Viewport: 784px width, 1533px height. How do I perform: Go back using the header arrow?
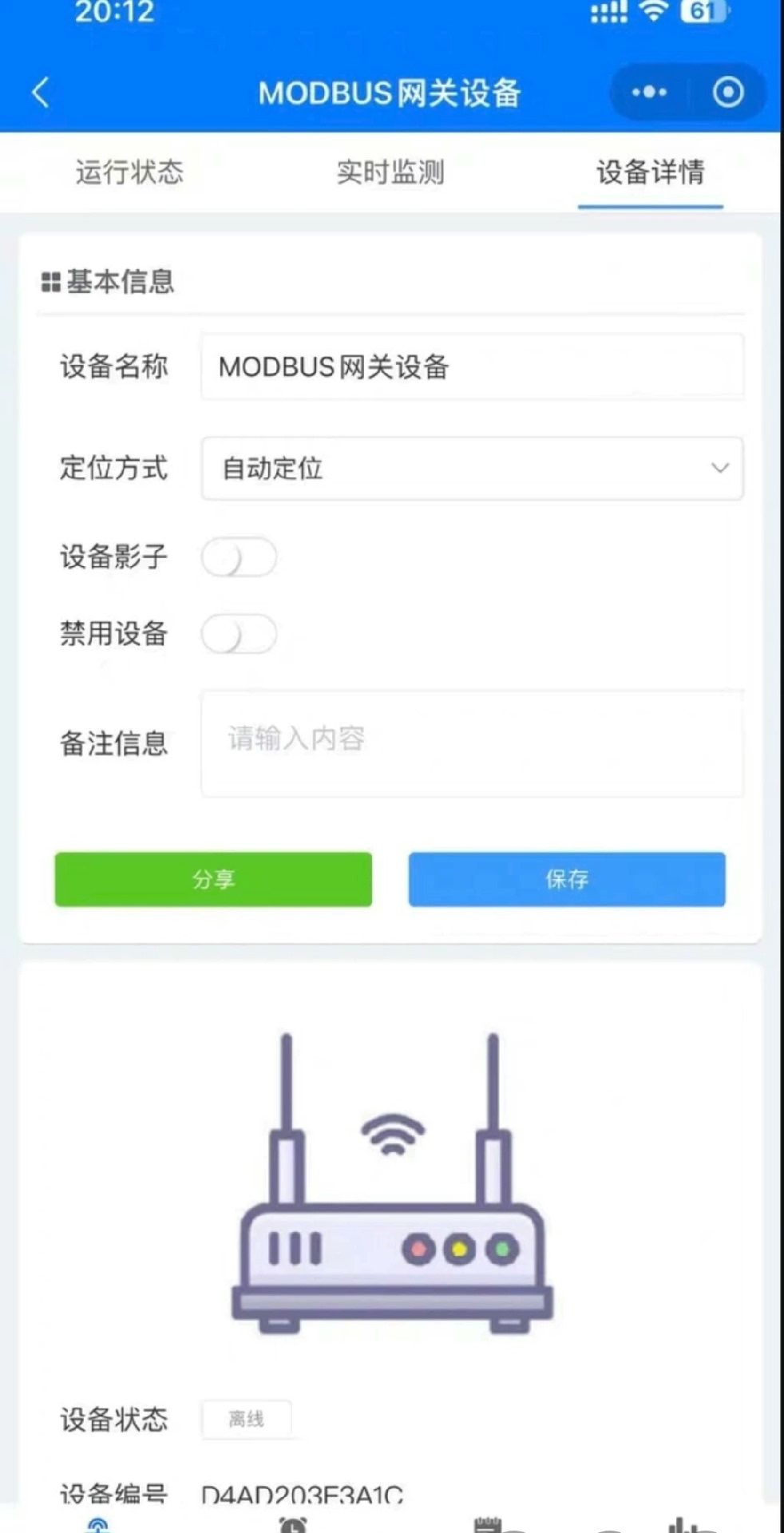pos(42,93)
